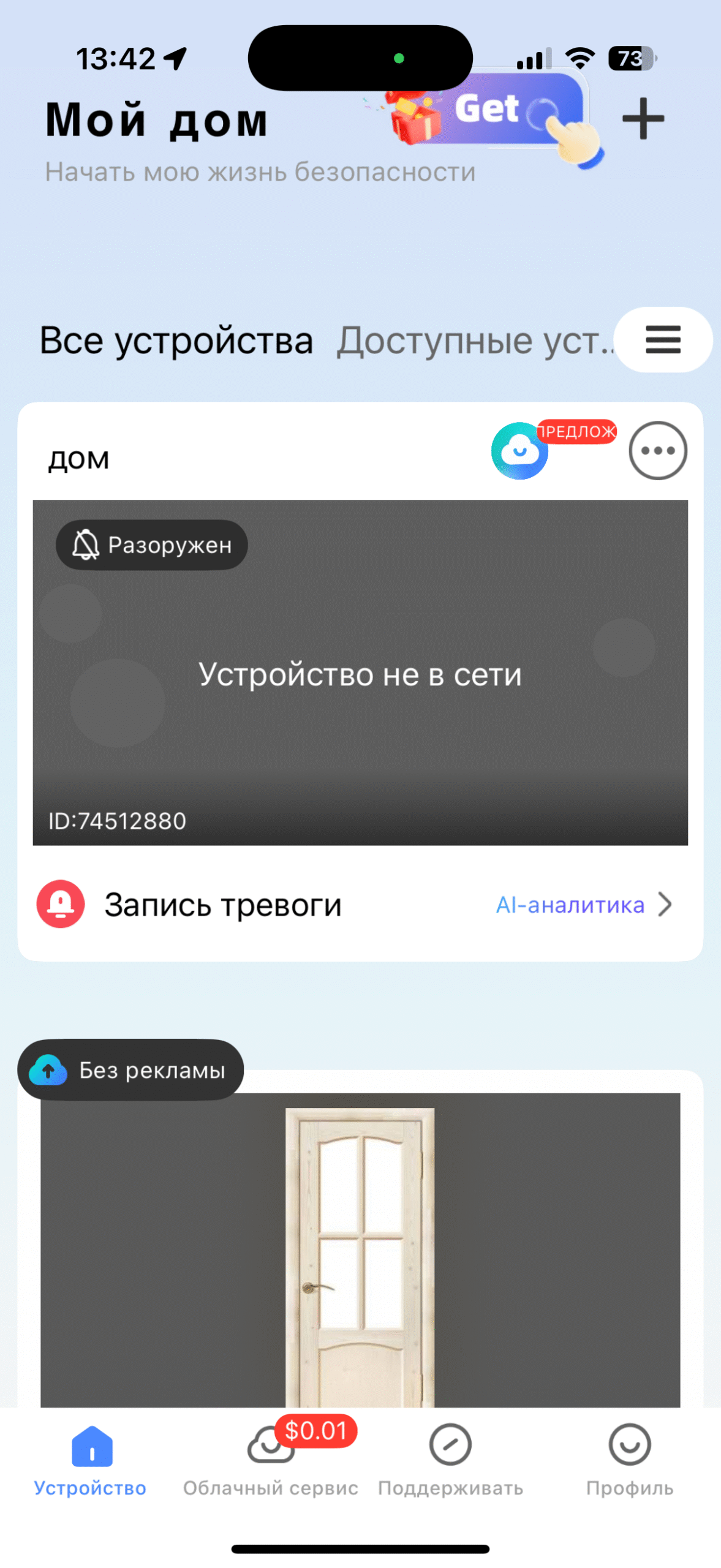
Task: Tap the Без рекламы badge
Action: click(130, 1069)
